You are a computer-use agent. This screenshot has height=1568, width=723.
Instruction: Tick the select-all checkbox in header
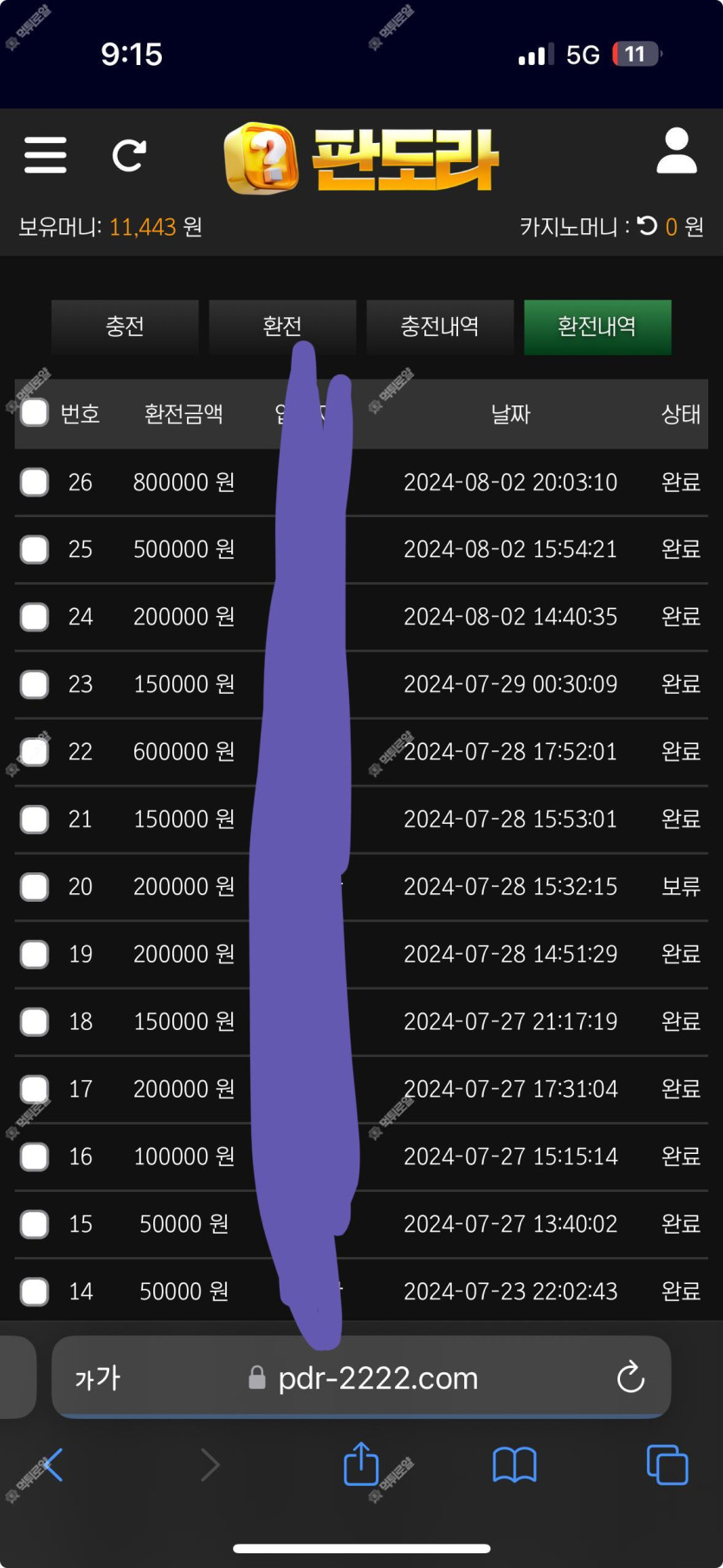(35, 413)
